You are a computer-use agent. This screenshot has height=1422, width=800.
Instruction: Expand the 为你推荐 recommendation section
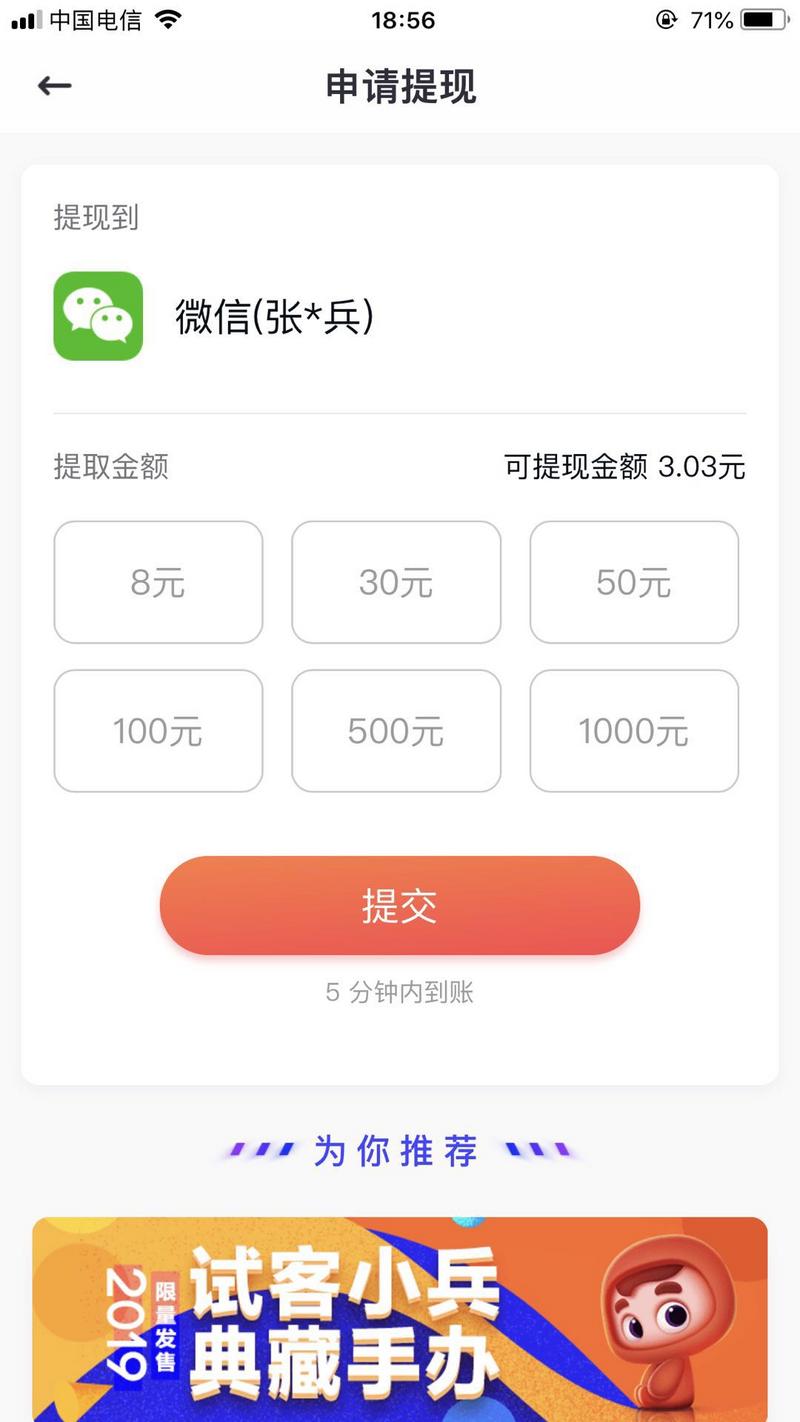[x=399, y=1151]
